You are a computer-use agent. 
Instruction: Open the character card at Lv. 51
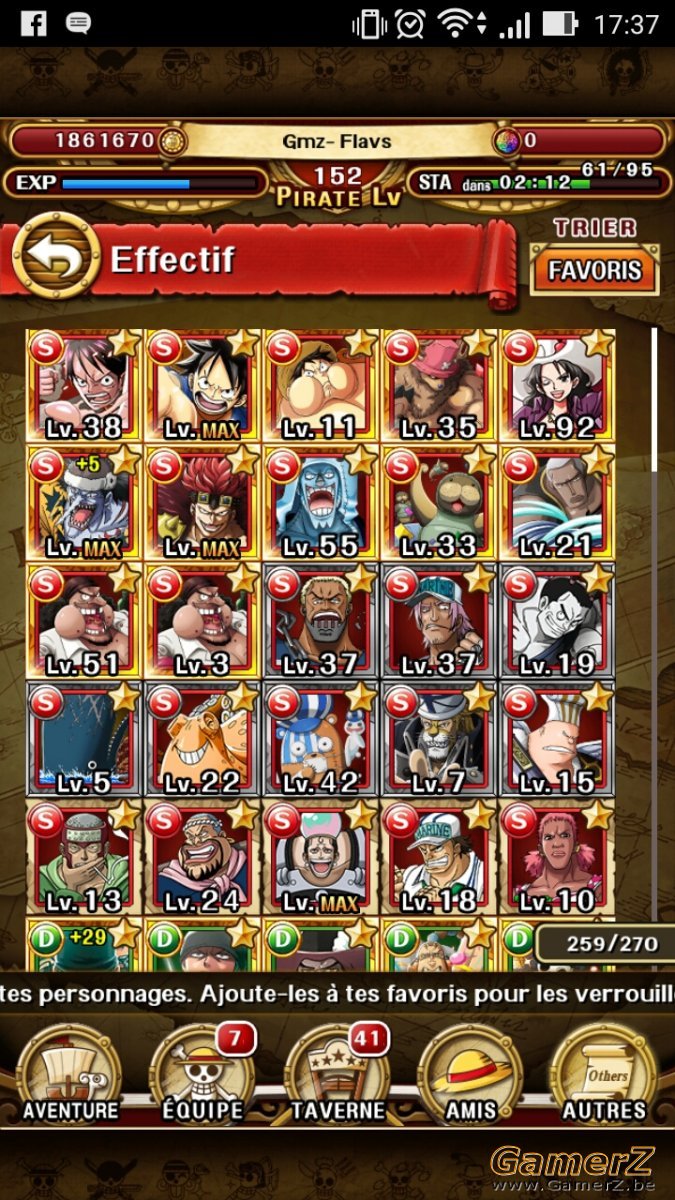[x=85, y=621]
